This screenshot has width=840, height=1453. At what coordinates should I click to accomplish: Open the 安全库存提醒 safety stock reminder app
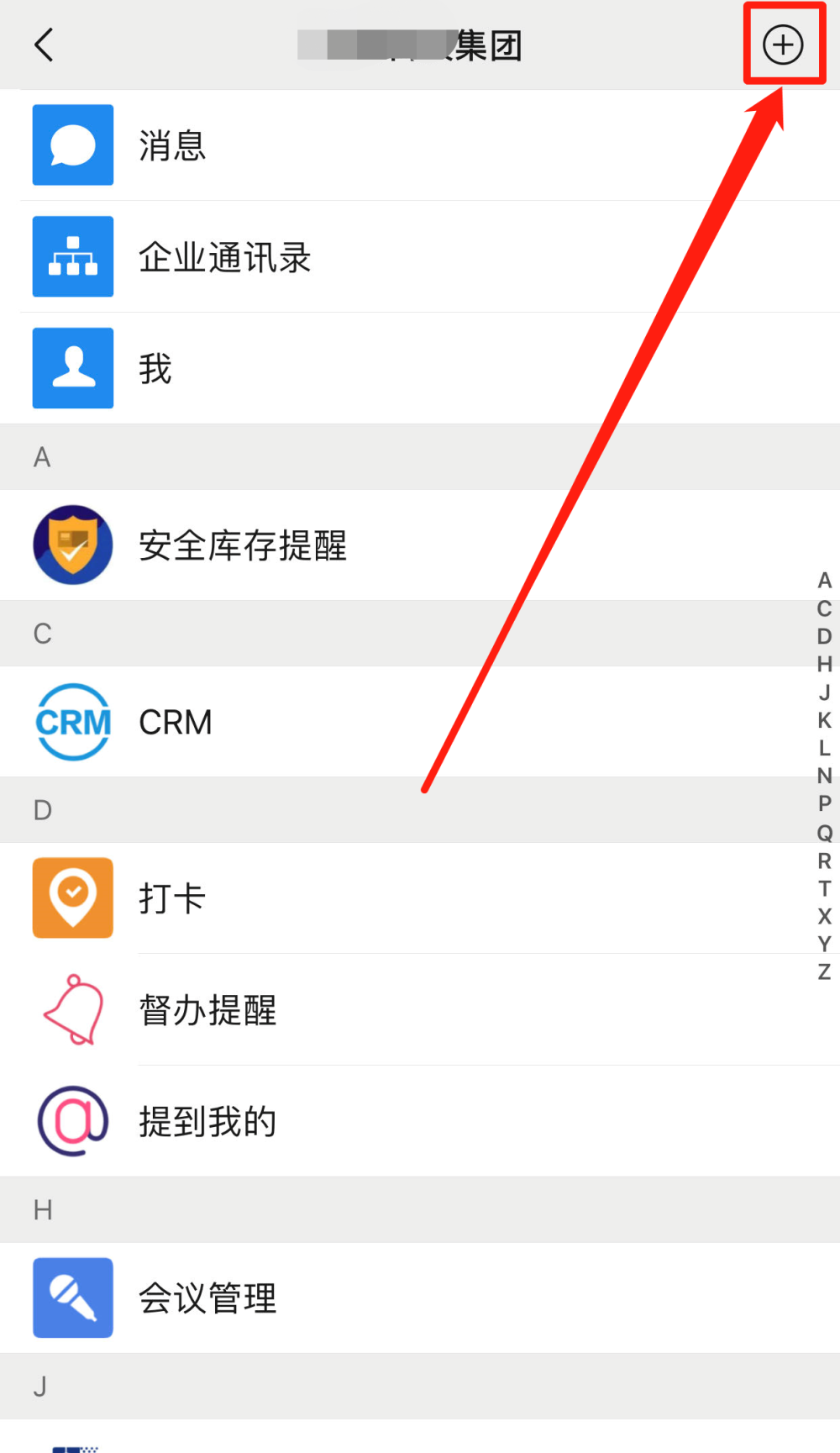pyautogui.click(x=72, y=545)
